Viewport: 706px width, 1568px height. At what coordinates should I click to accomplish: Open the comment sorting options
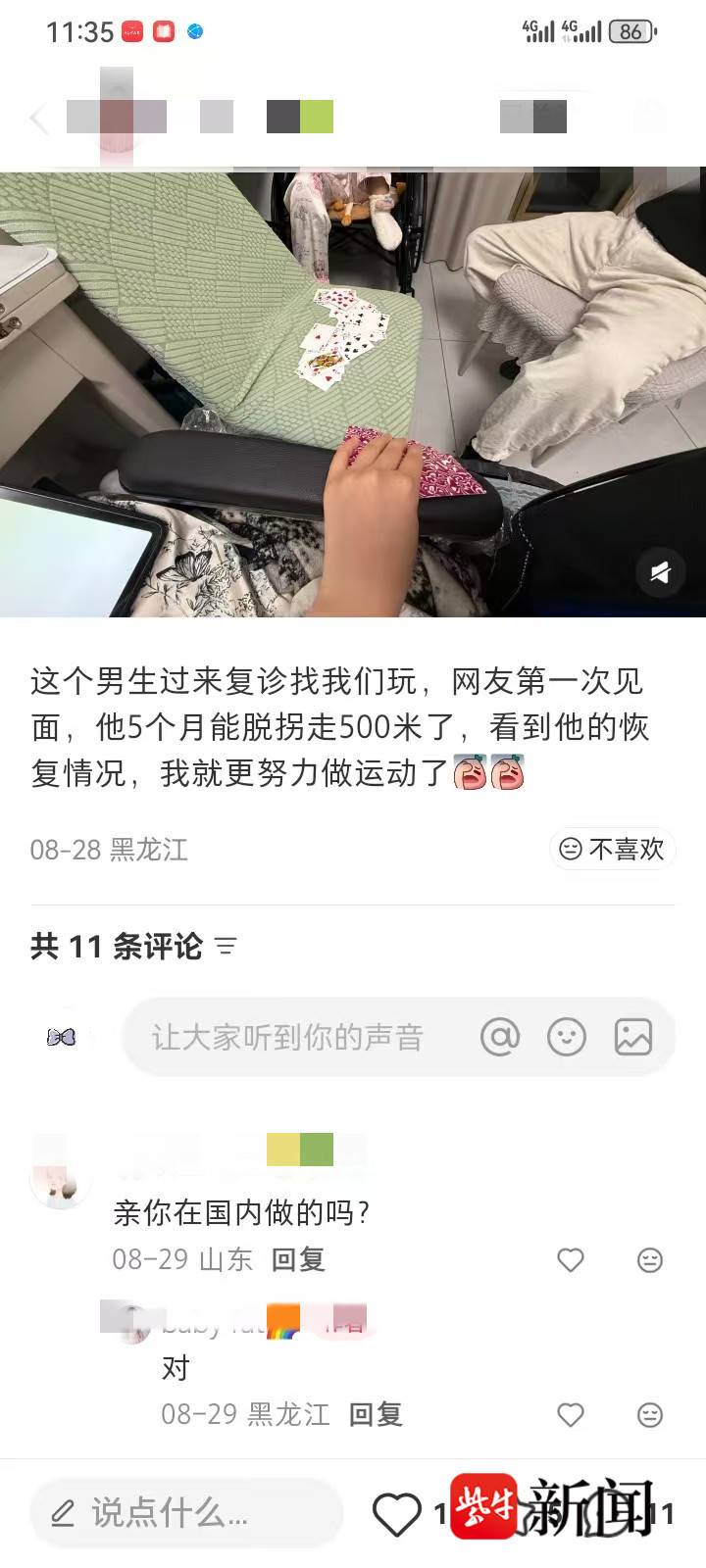(227, 947)
